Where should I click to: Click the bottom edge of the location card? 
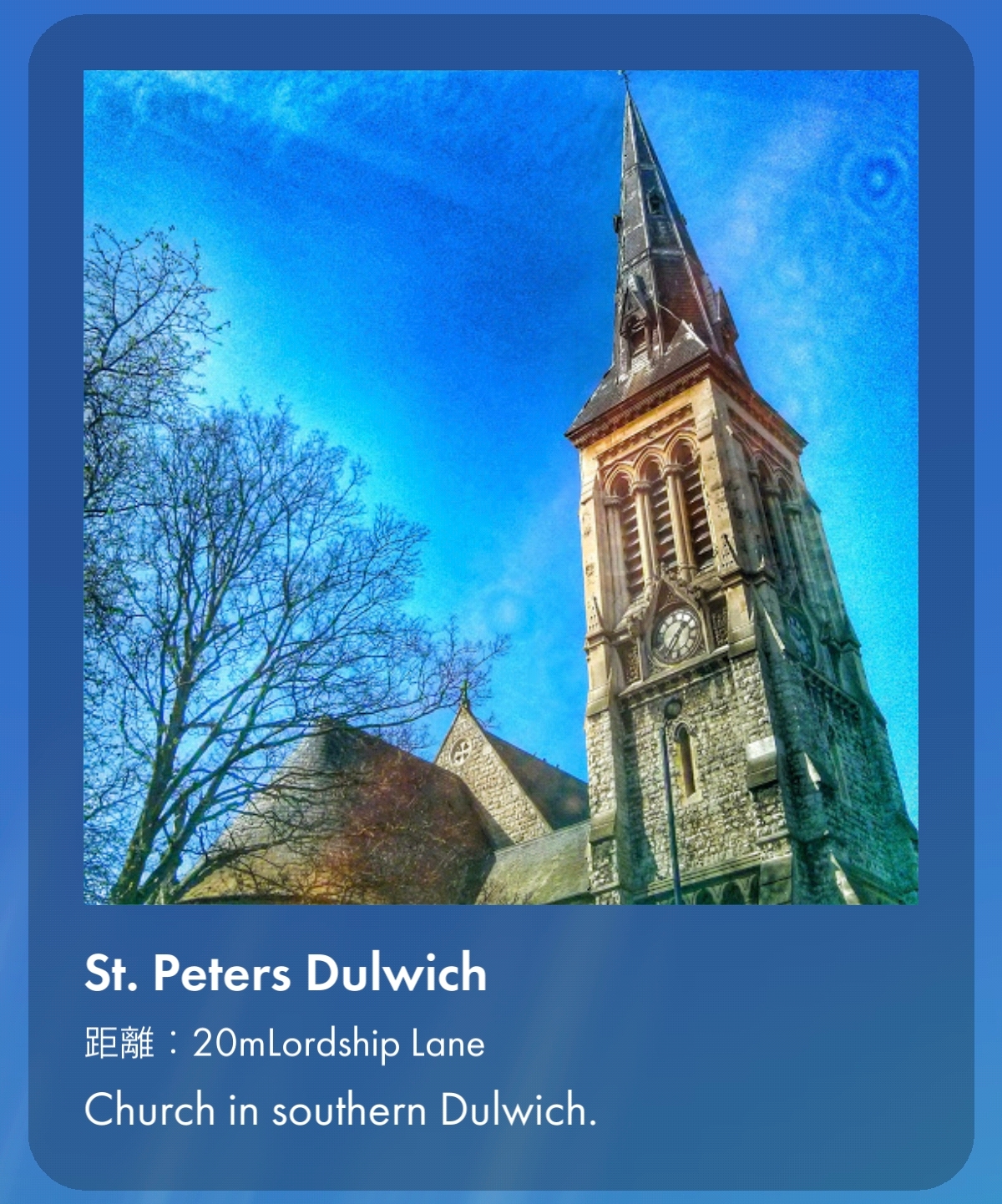[x=501, y=1182]
